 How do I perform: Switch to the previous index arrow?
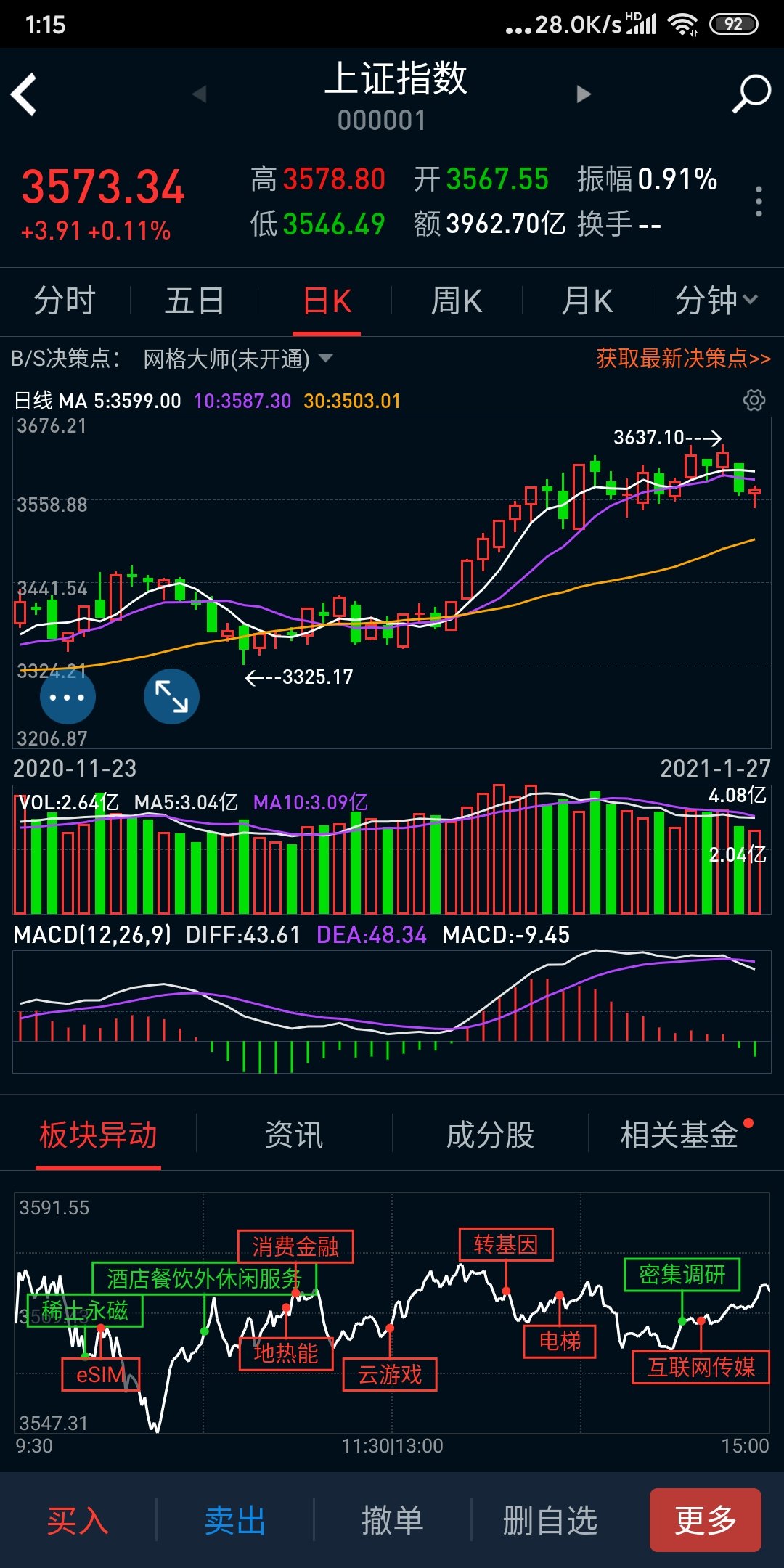tap(200, 94)
